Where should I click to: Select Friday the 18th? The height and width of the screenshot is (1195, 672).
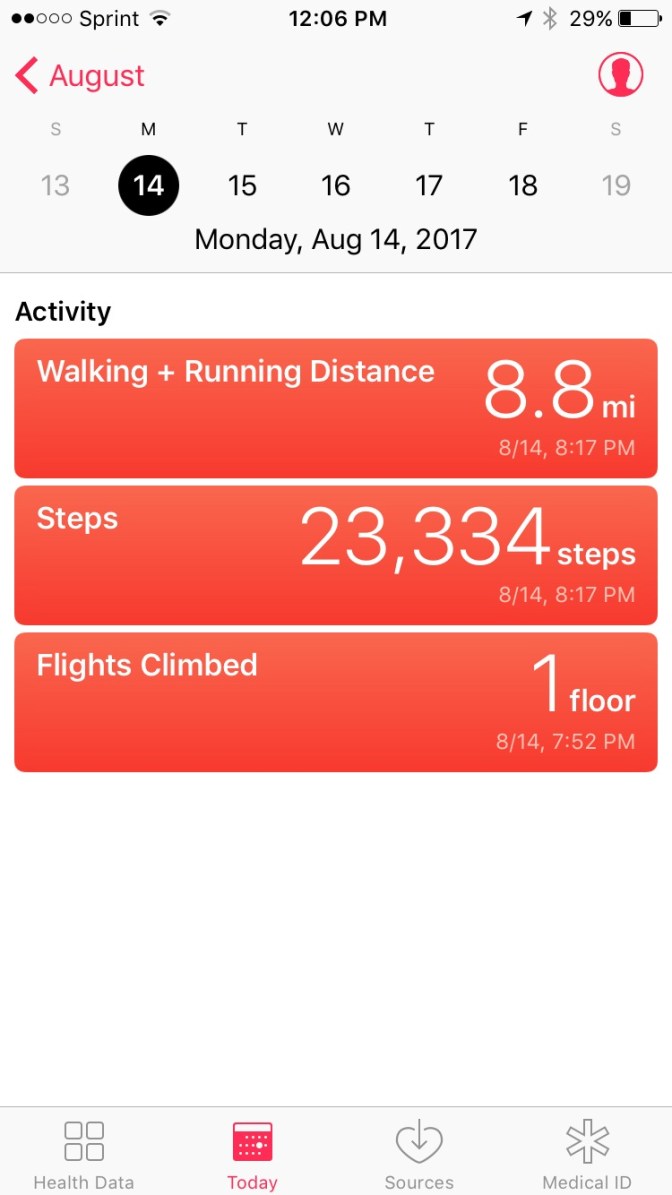click(x=523, y=186)
